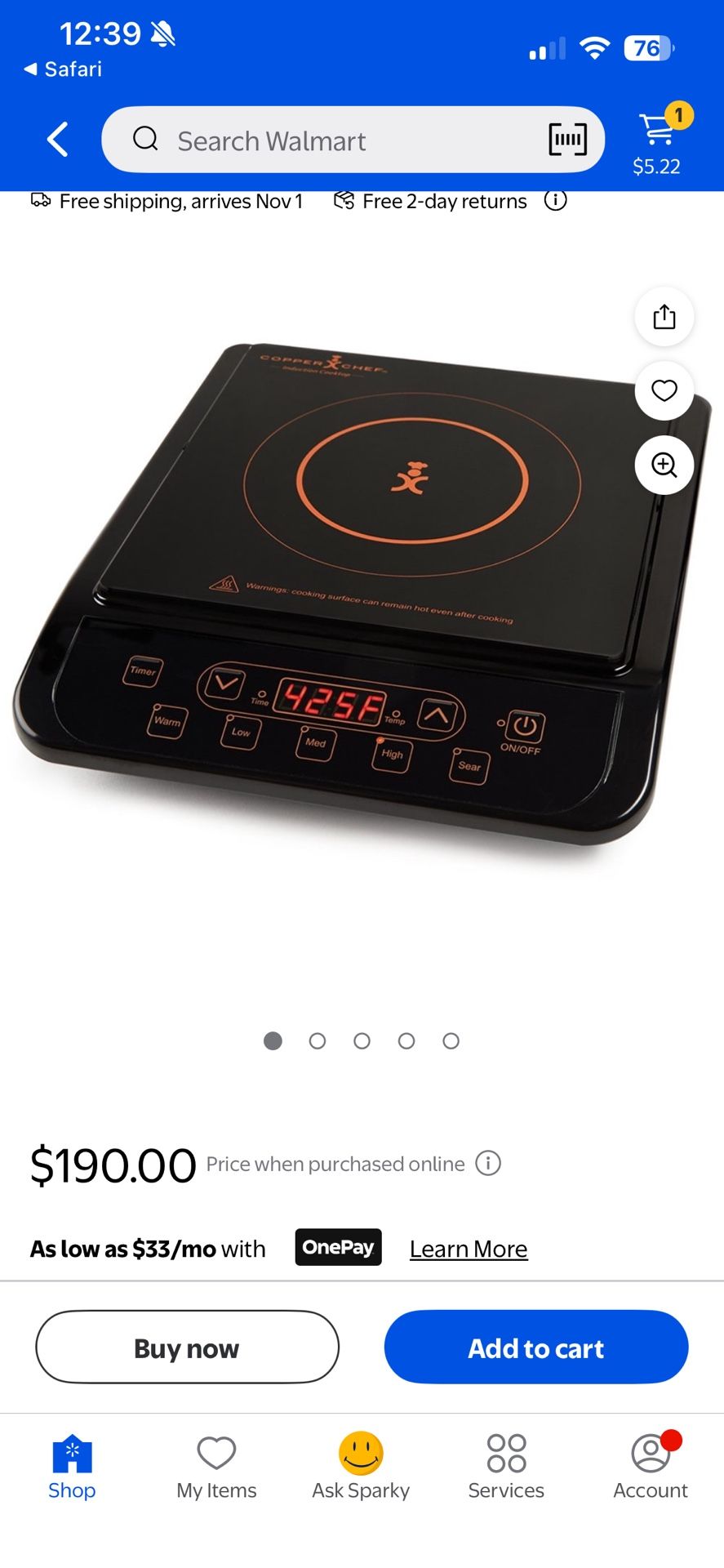Expand pricing info next to purchase price
The image size is (724, 1568).
[x=487, y=1163]
